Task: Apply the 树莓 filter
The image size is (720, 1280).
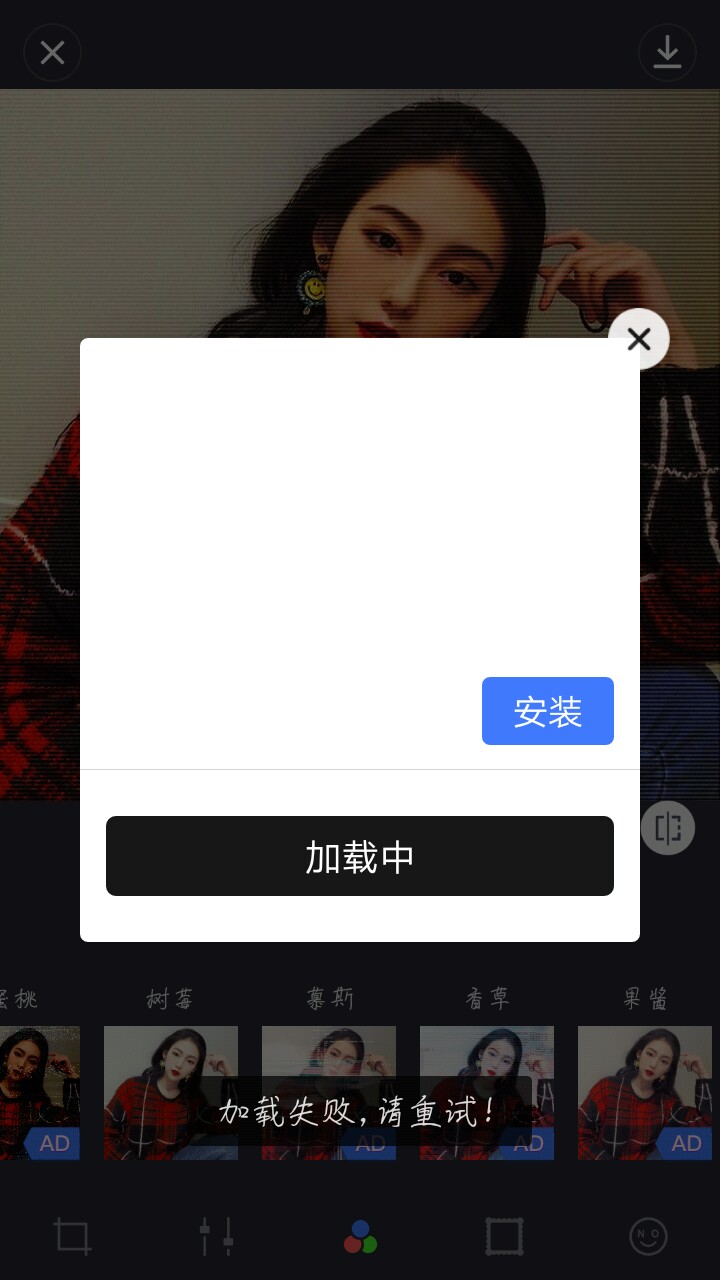Action: (x=171, y=1092)
